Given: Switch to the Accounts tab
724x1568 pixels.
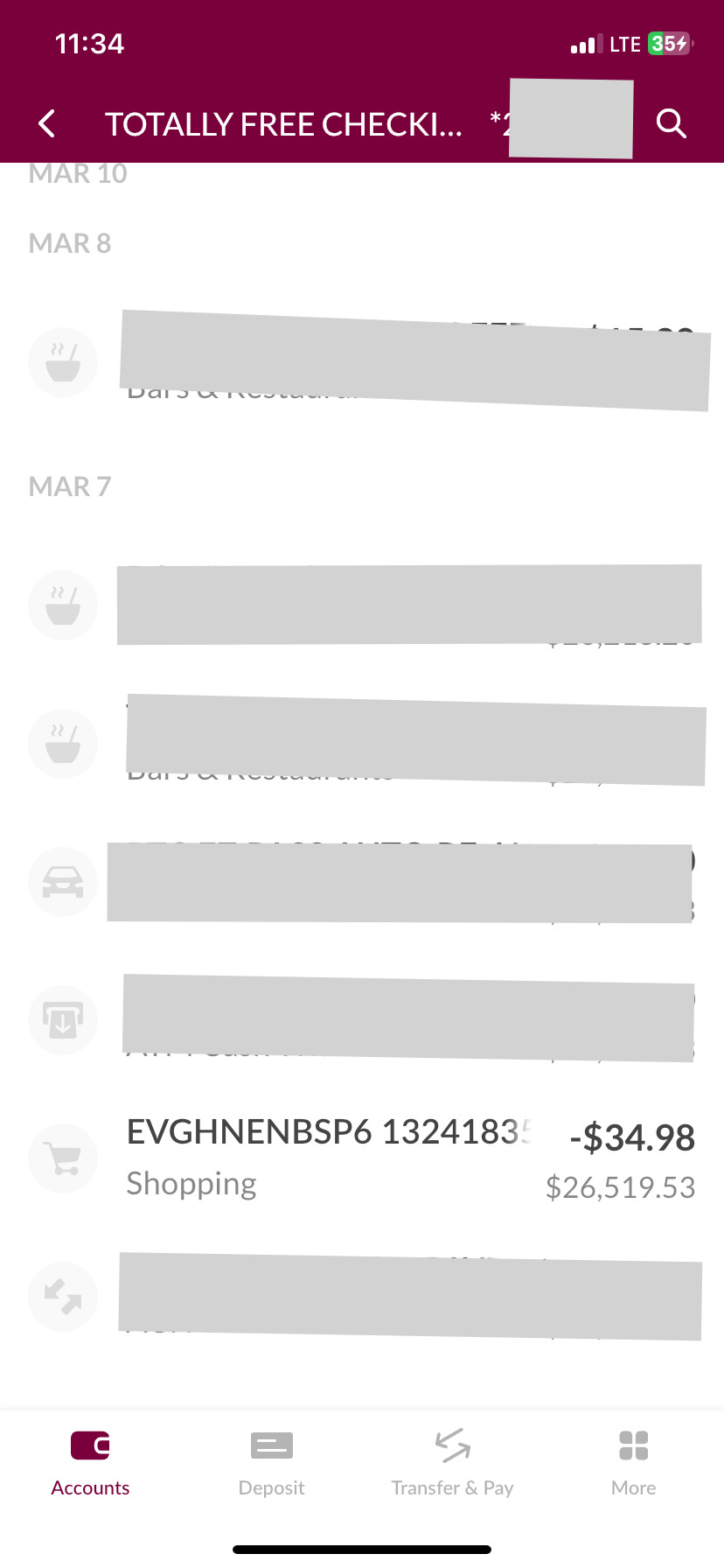Looking at the screenshot, I should click(x=90, y=1464).
